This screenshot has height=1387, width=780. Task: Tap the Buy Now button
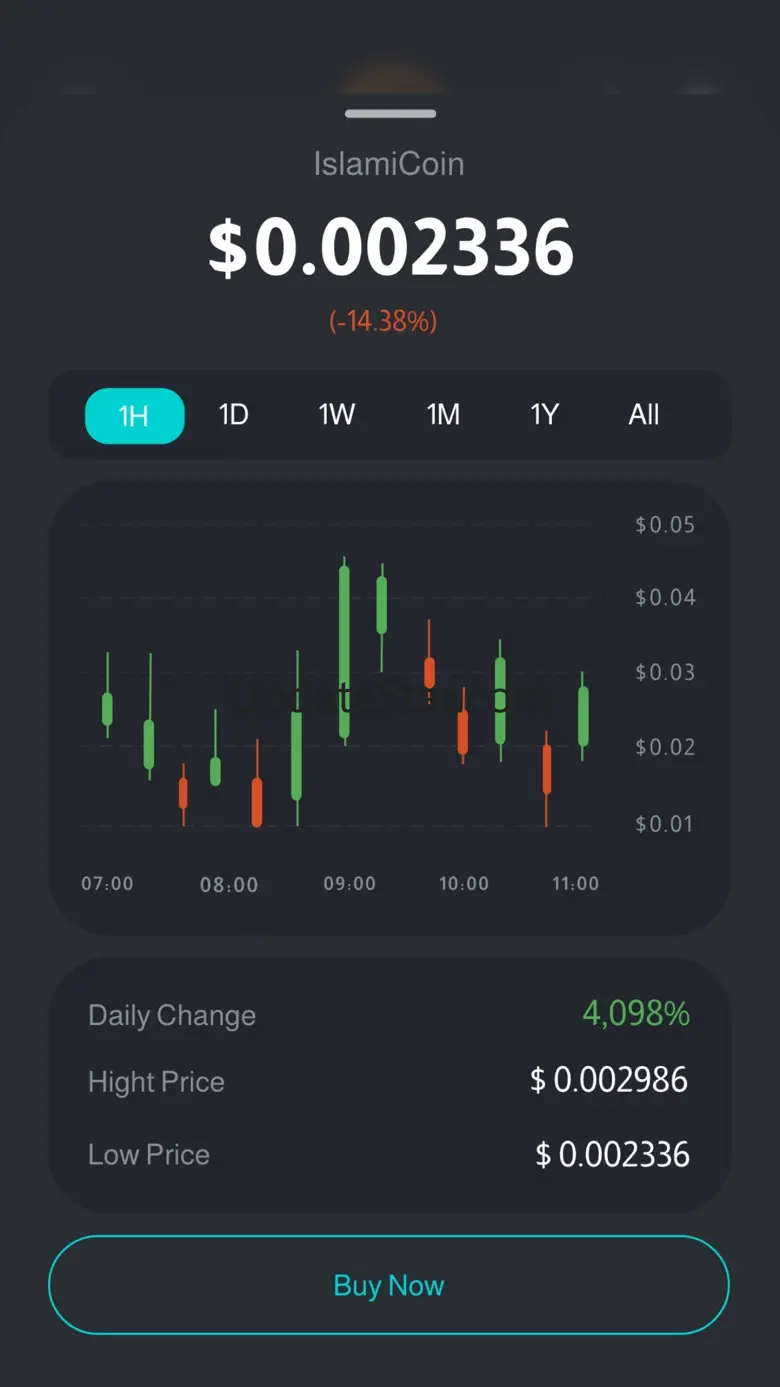(x=389, y=1285)
